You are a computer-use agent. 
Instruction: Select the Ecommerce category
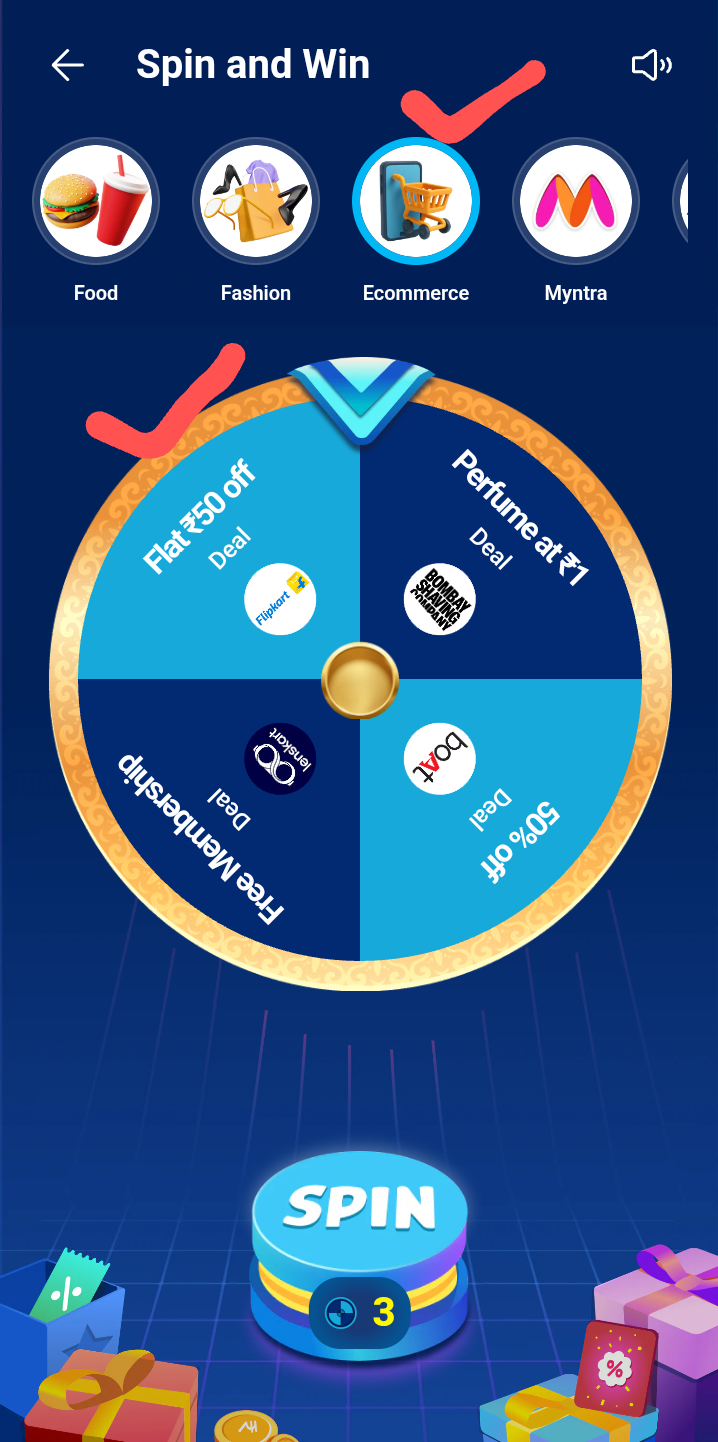coord(416,202)
